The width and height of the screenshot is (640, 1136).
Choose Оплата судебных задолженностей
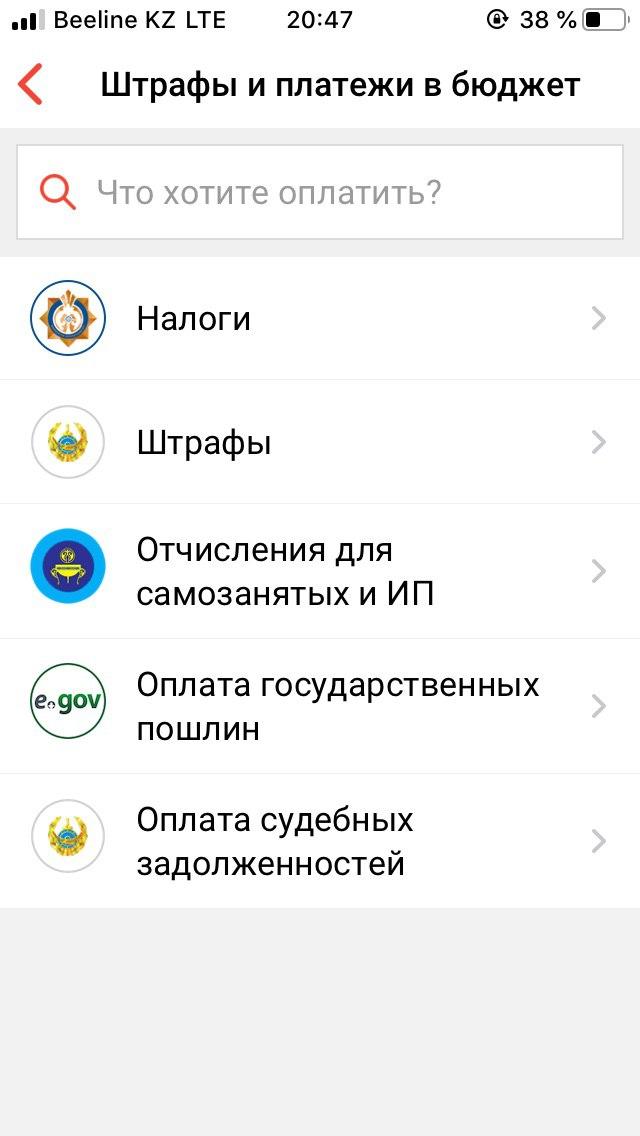point(320,841)
